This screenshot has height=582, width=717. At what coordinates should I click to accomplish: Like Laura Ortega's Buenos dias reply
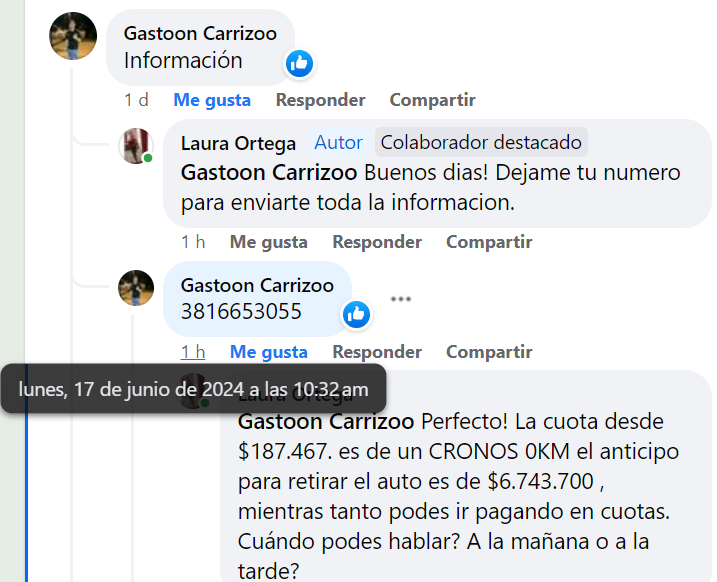pos(269,242)
